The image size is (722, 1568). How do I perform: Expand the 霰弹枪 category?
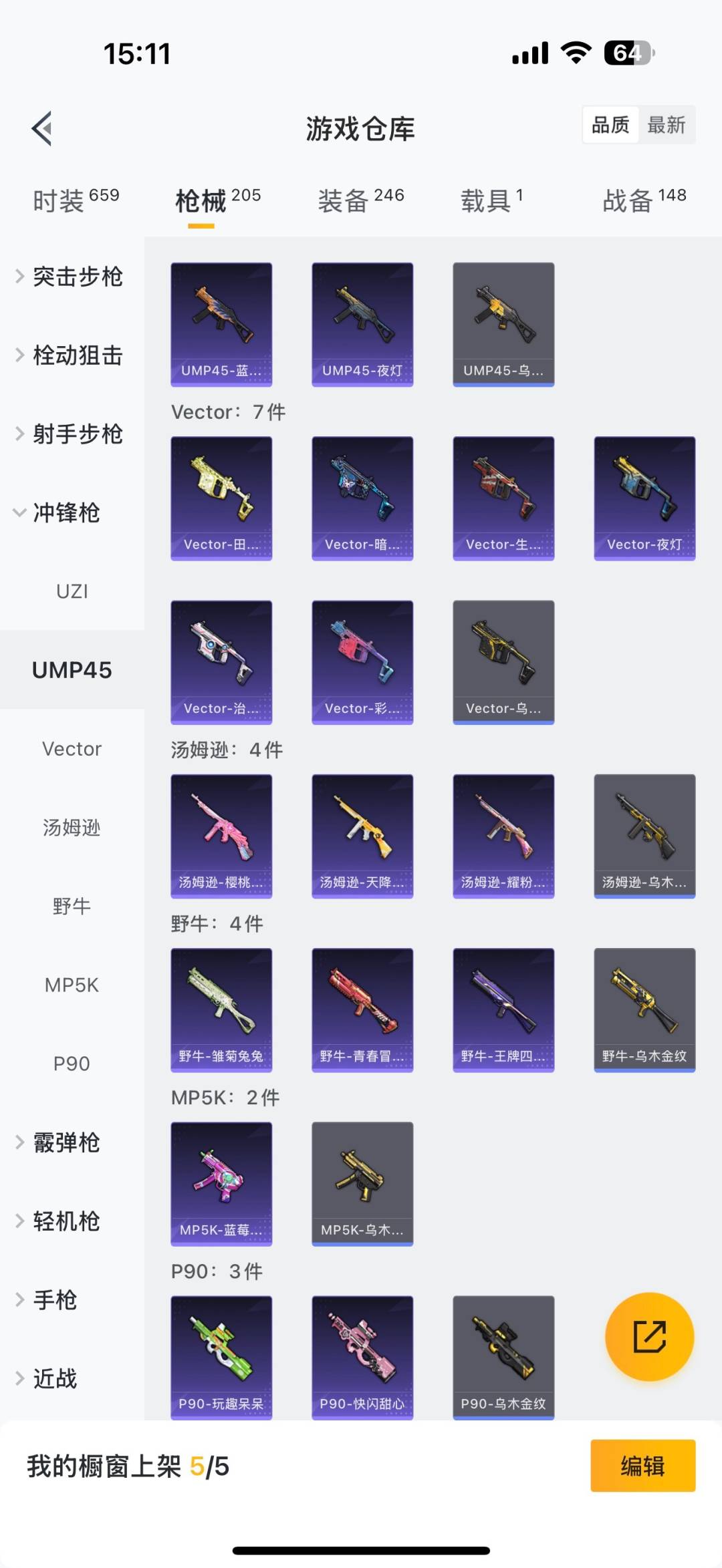(x=67, y=1142)
